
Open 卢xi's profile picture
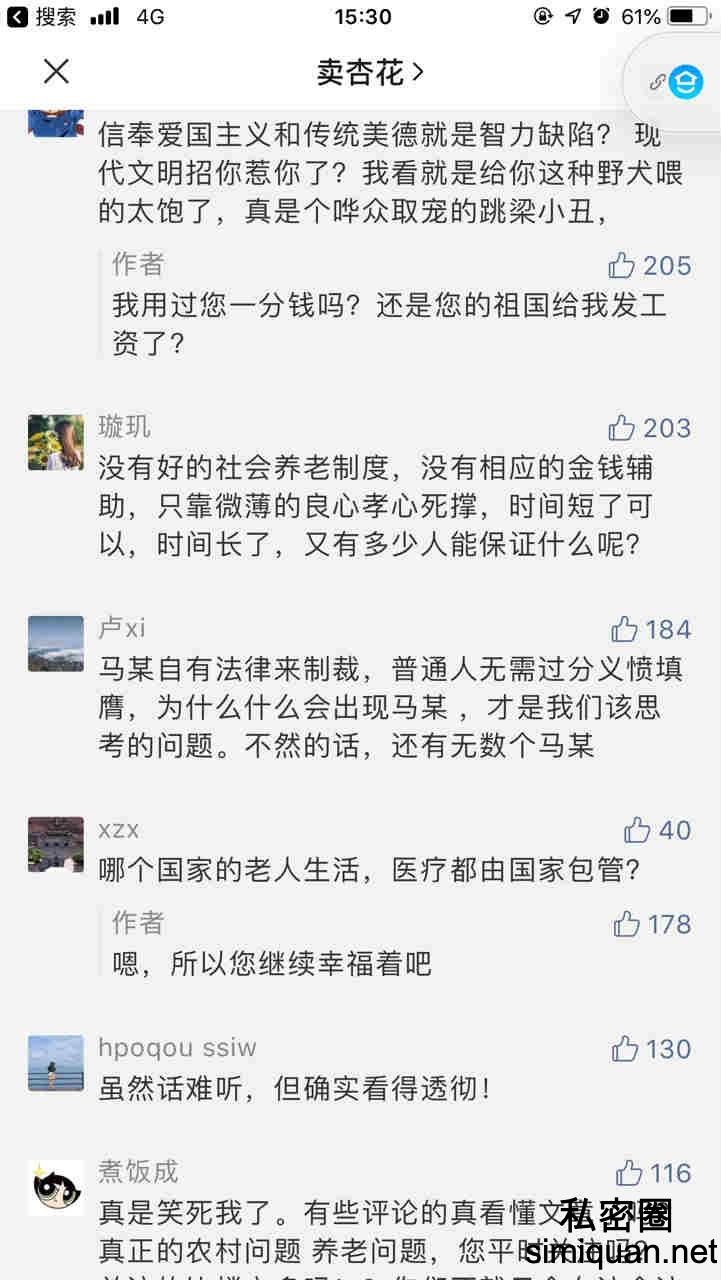click(55, 642)
